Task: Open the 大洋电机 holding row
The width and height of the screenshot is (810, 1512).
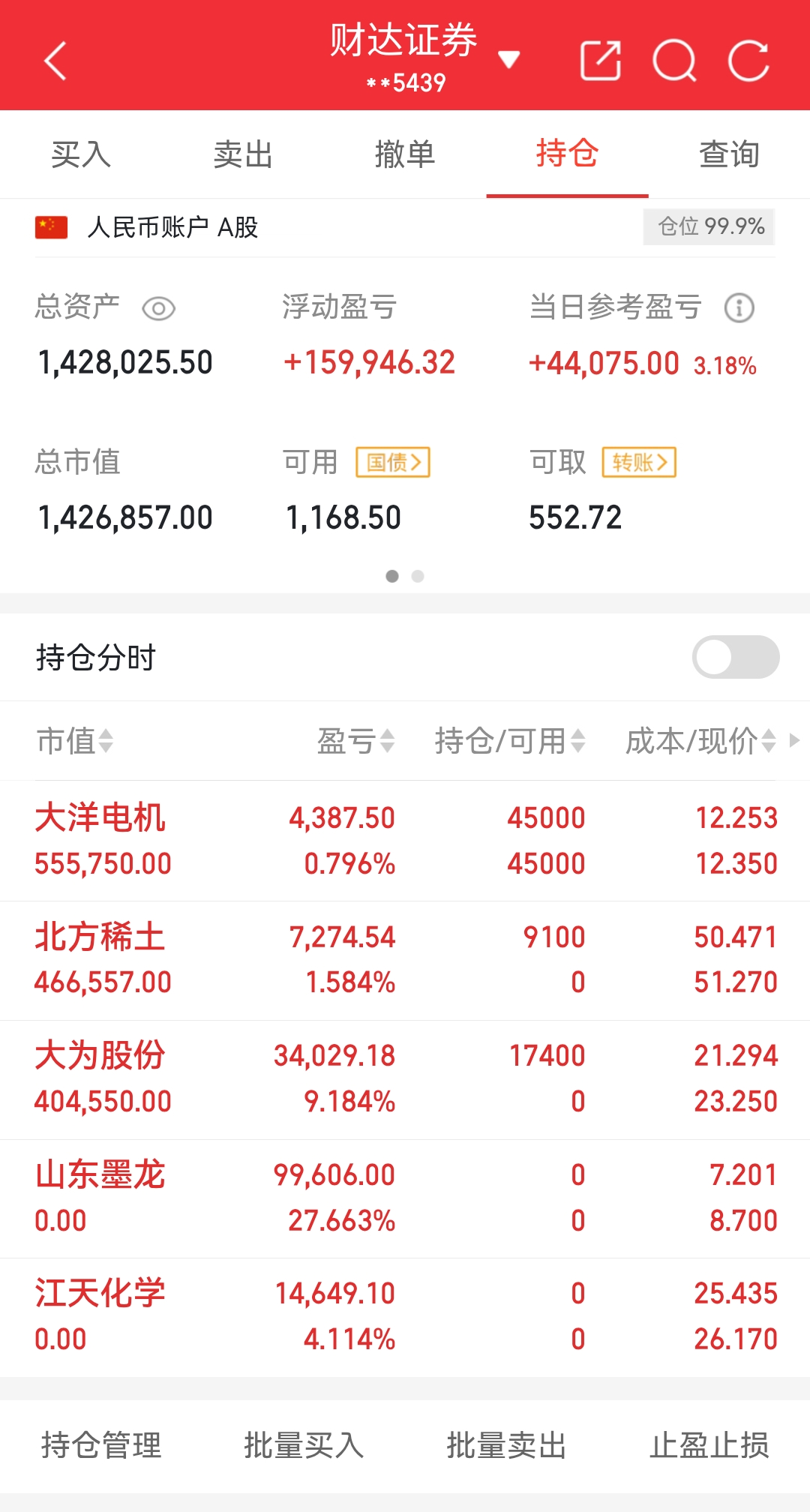Action: [x=405, y=841]
